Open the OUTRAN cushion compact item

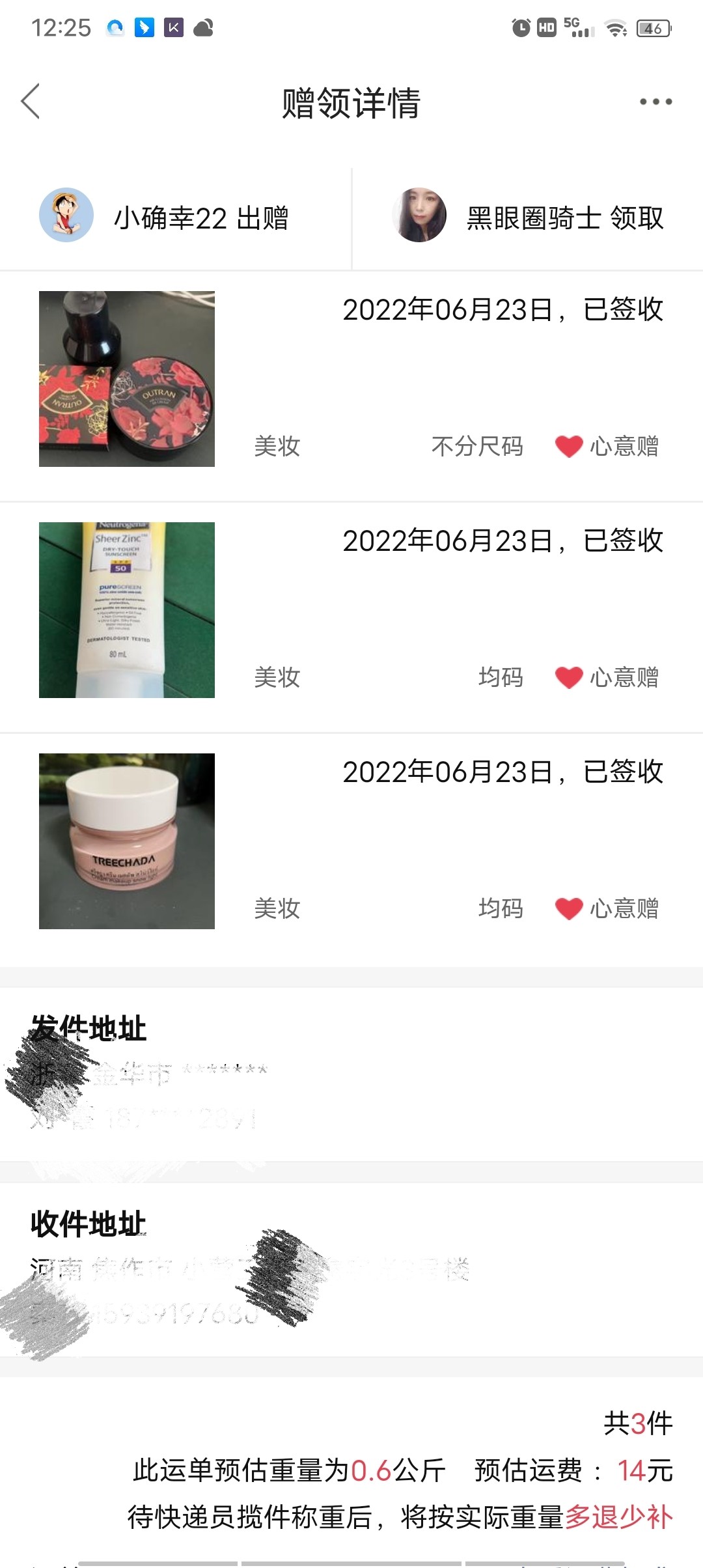pos(127,379)
